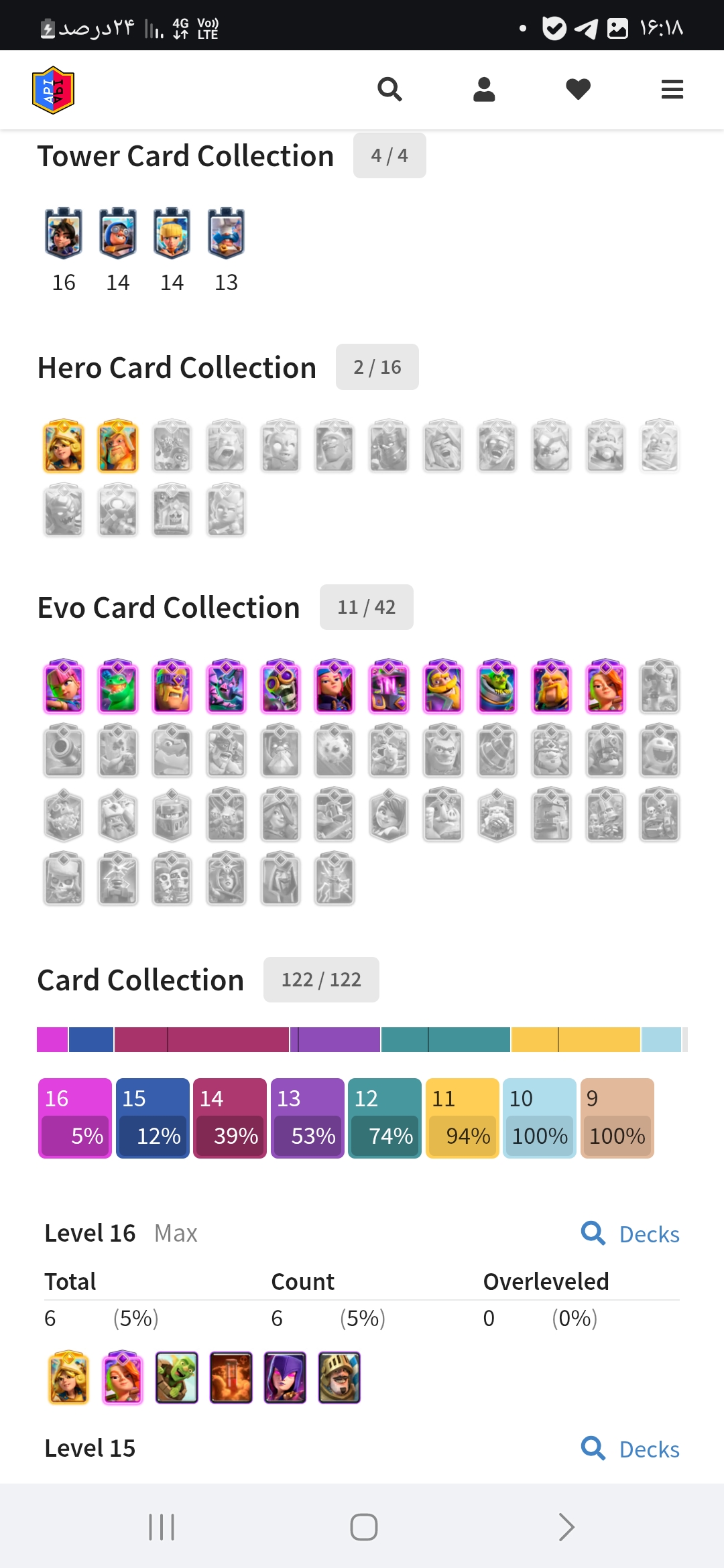Select the level 11 card tile
724x1568 pixels.
click(463, 1118)
